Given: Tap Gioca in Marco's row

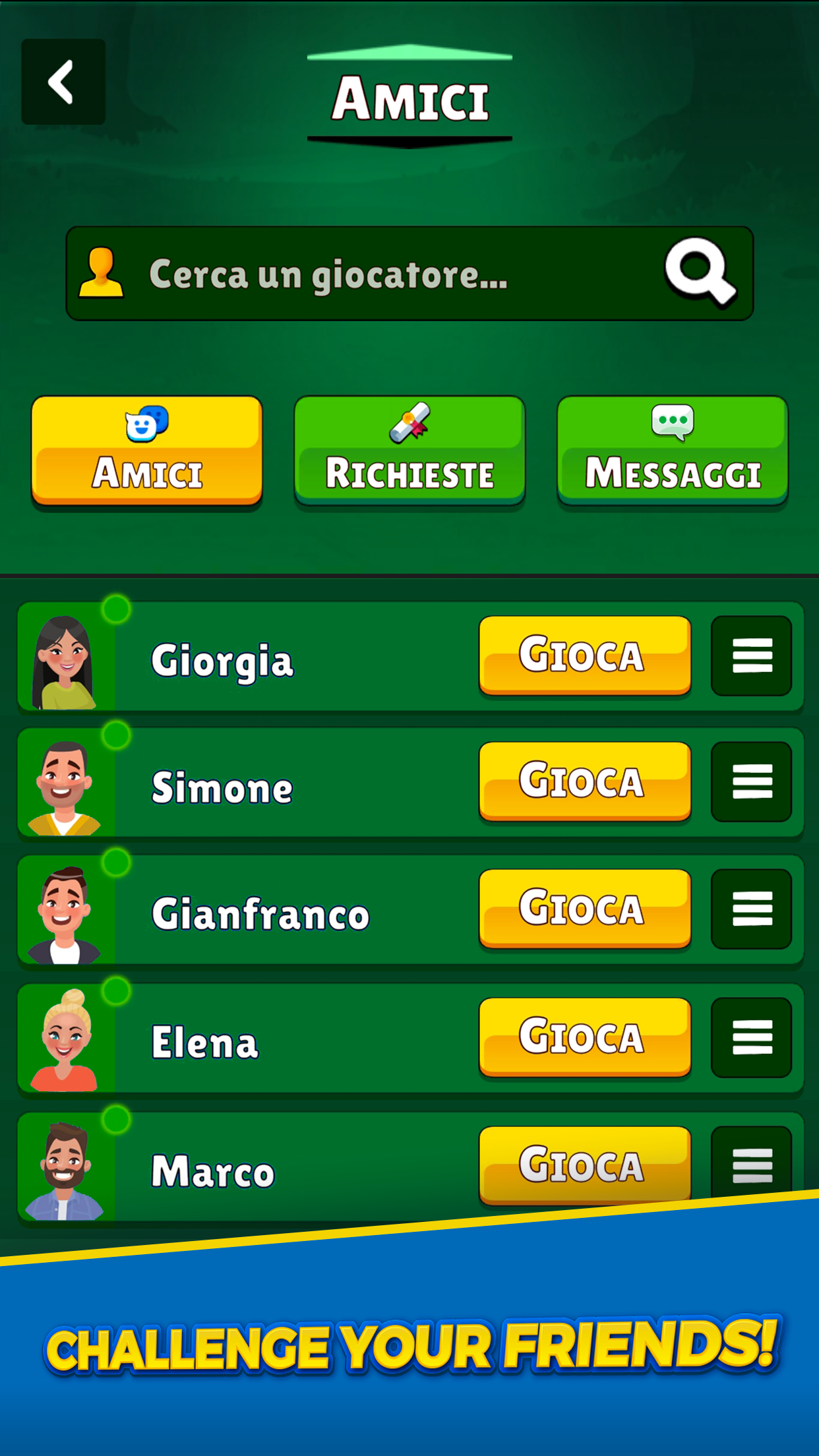Looking at the screenshot, I should pos(585,1165).
